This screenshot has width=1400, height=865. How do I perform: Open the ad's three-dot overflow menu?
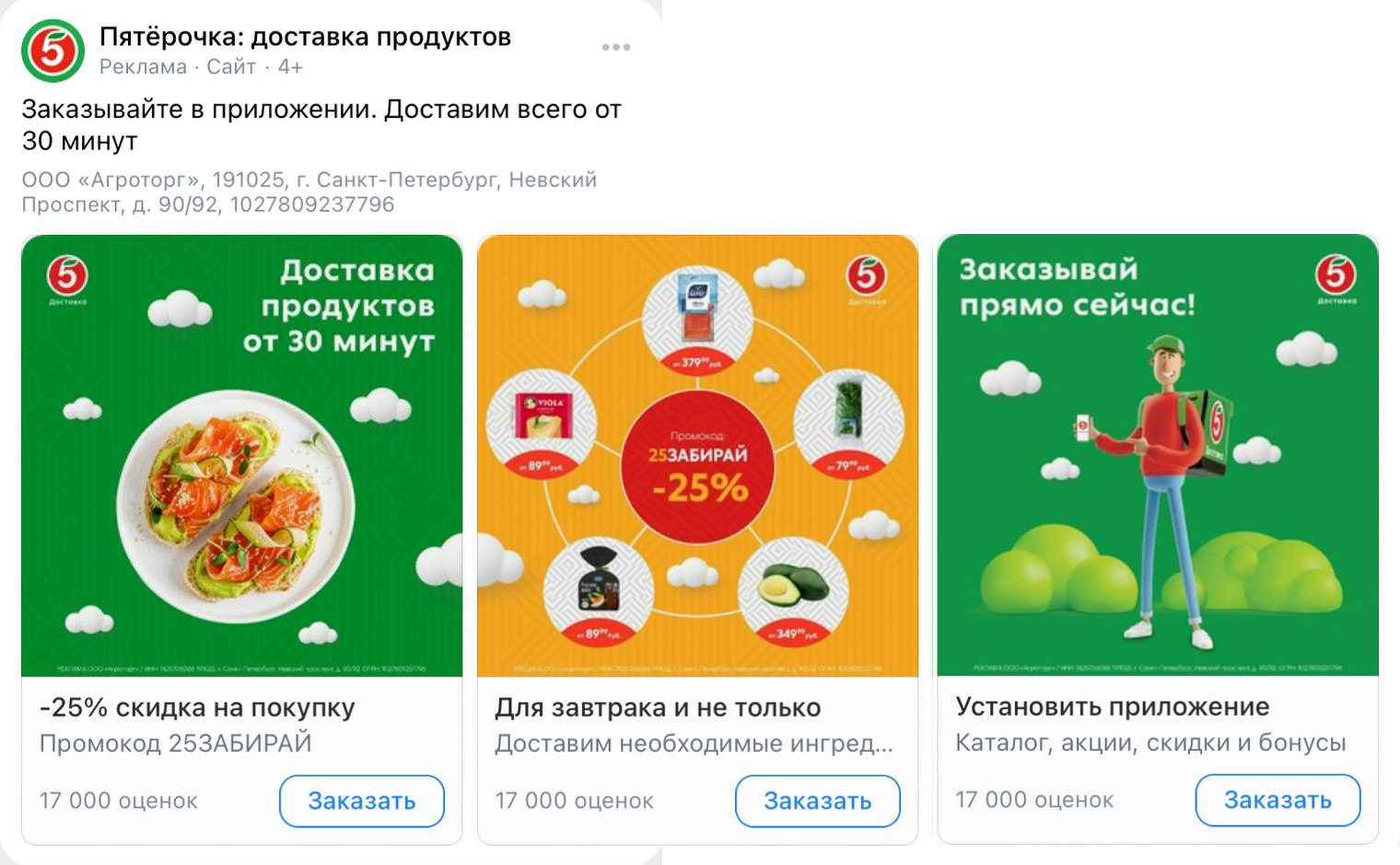pos(615,47)
